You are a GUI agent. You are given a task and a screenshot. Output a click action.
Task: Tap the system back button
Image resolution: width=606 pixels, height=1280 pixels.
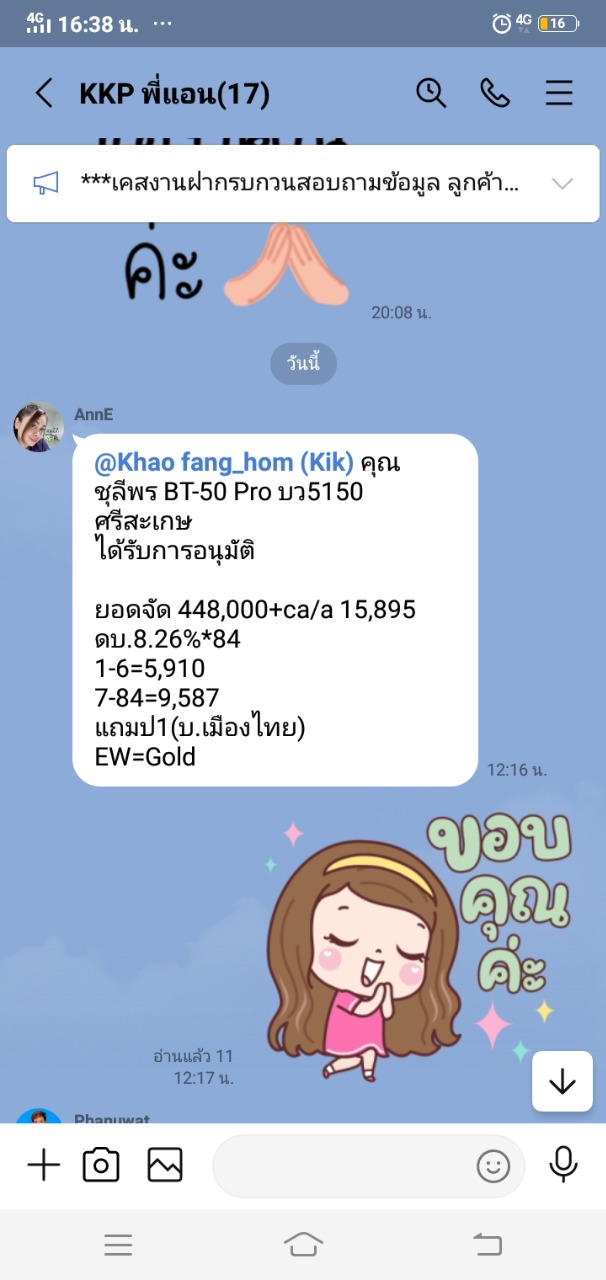click(x=487, y=1244)
